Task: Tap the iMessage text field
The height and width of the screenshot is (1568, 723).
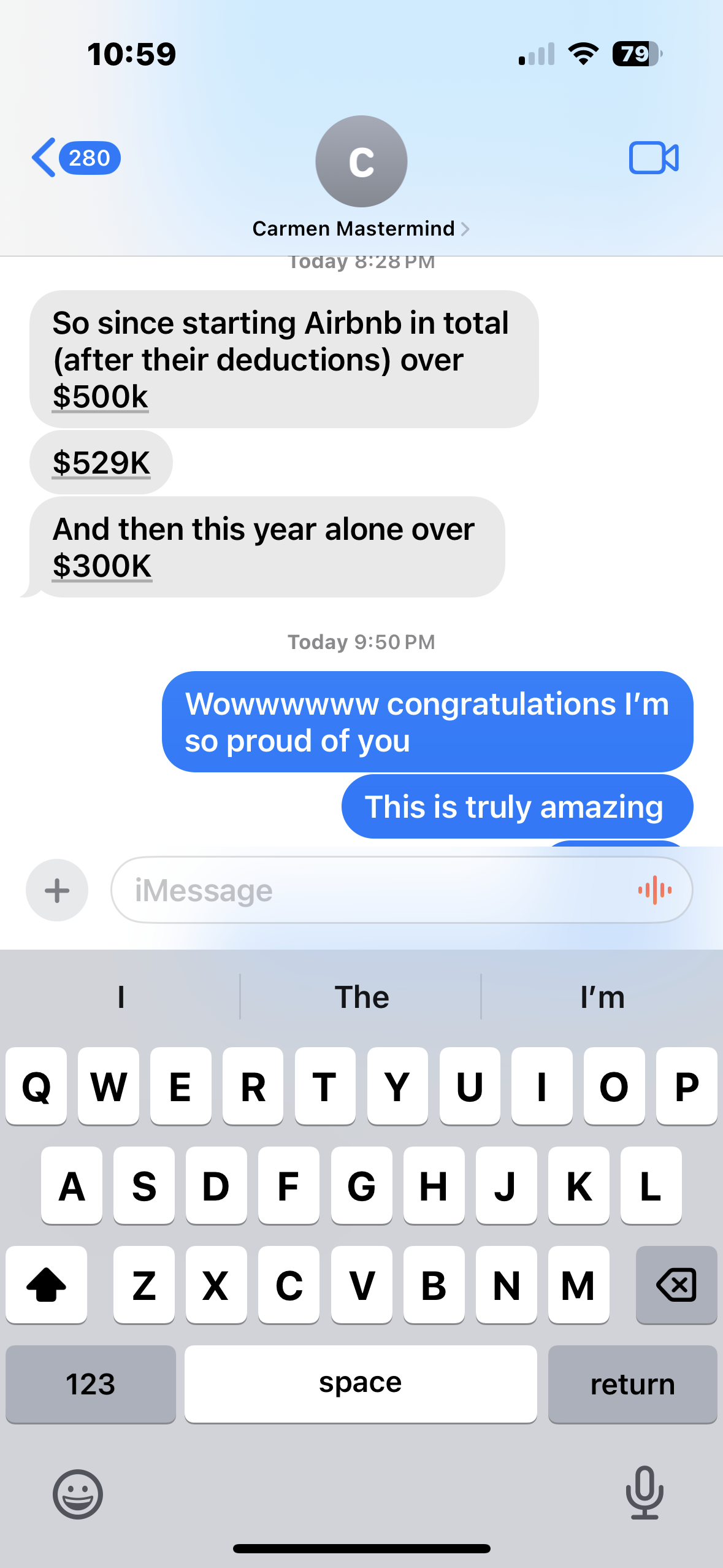Action: pos(368,890)
